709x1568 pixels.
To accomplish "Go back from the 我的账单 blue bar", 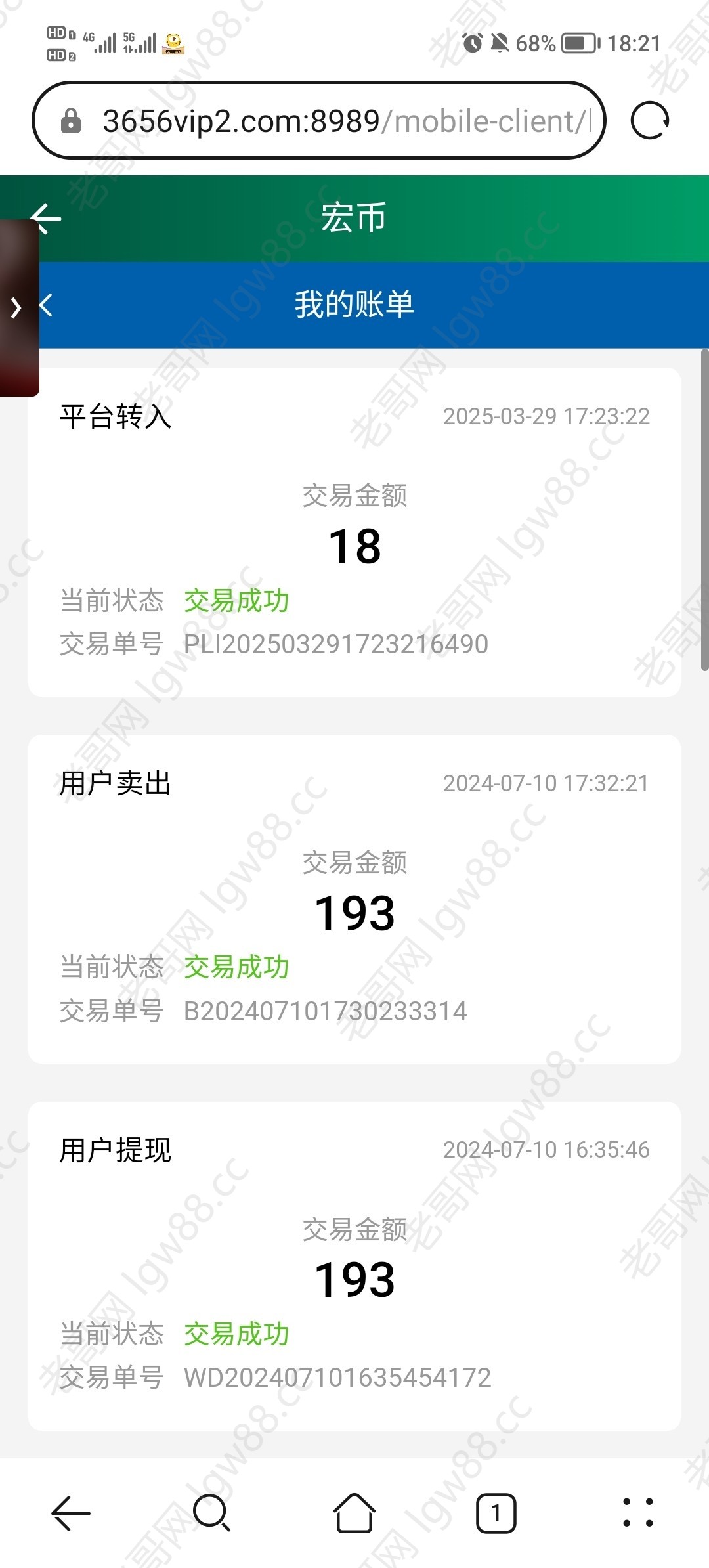I will [47, 305].
